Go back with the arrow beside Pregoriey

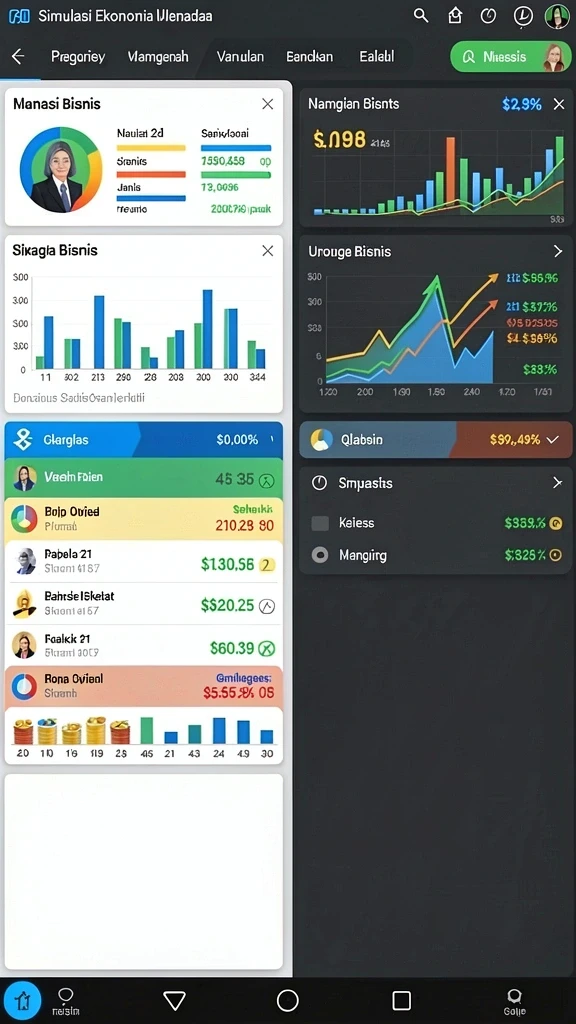pyautogui.click(x=18, y=57)
